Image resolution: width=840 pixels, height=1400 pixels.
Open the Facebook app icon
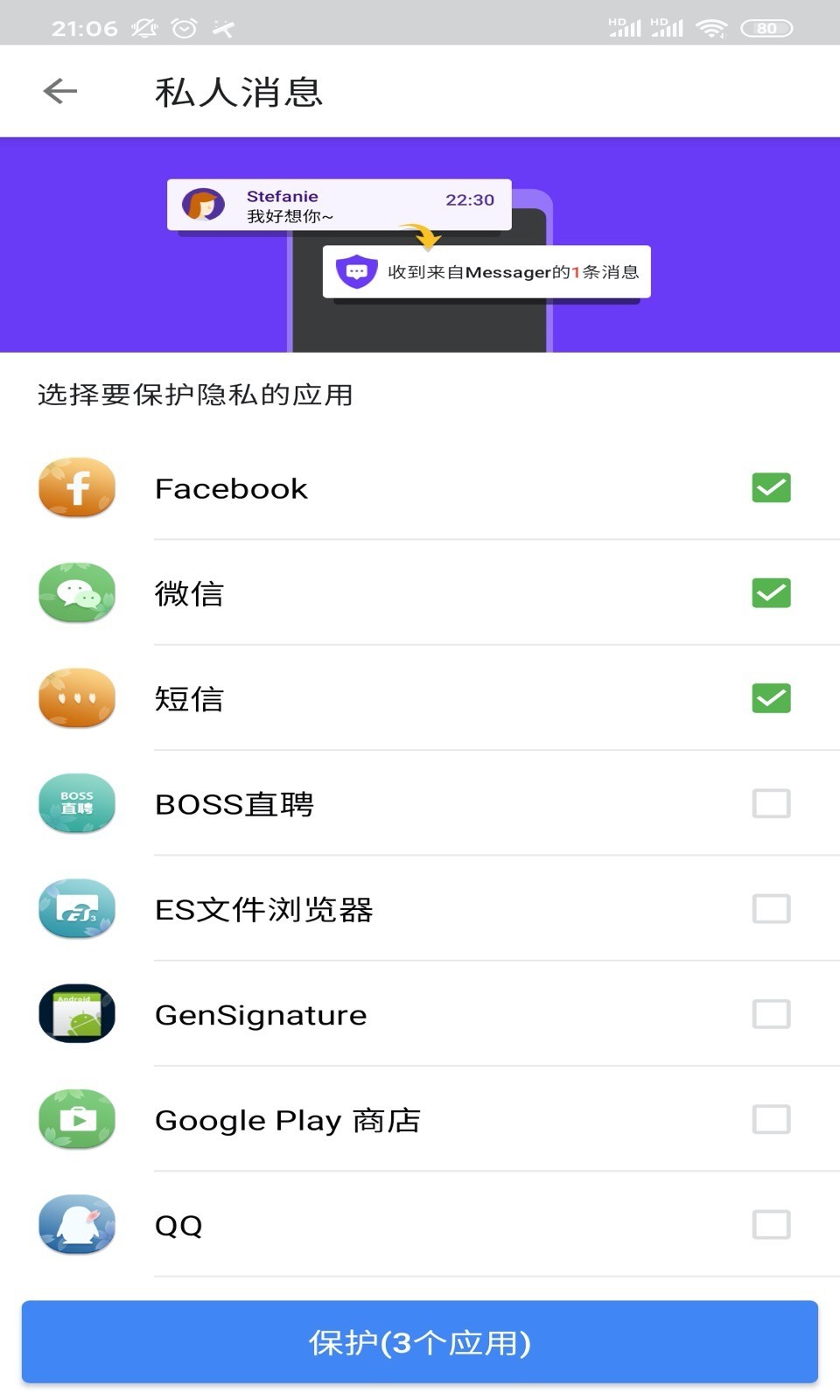click(76, 488)
